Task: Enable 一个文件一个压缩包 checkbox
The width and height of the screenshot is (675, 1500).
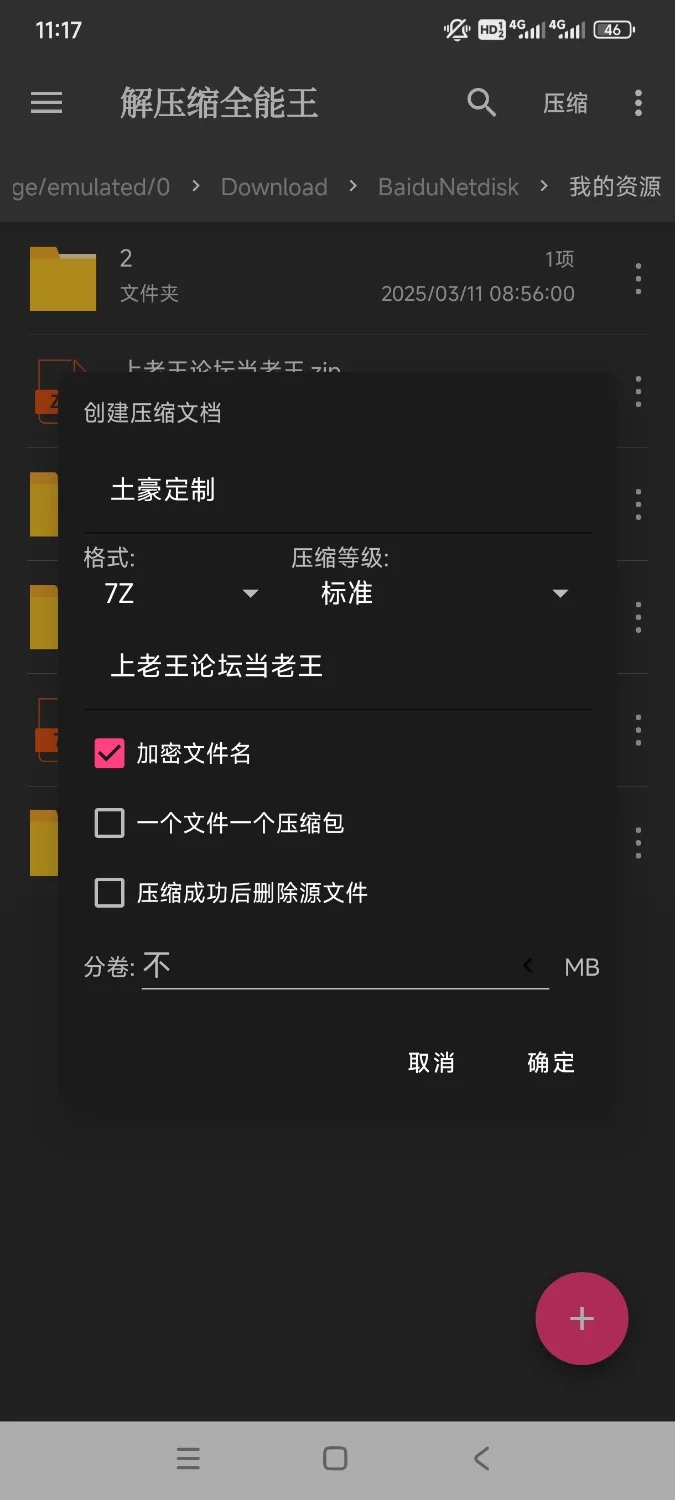Action: pos(109,823)
